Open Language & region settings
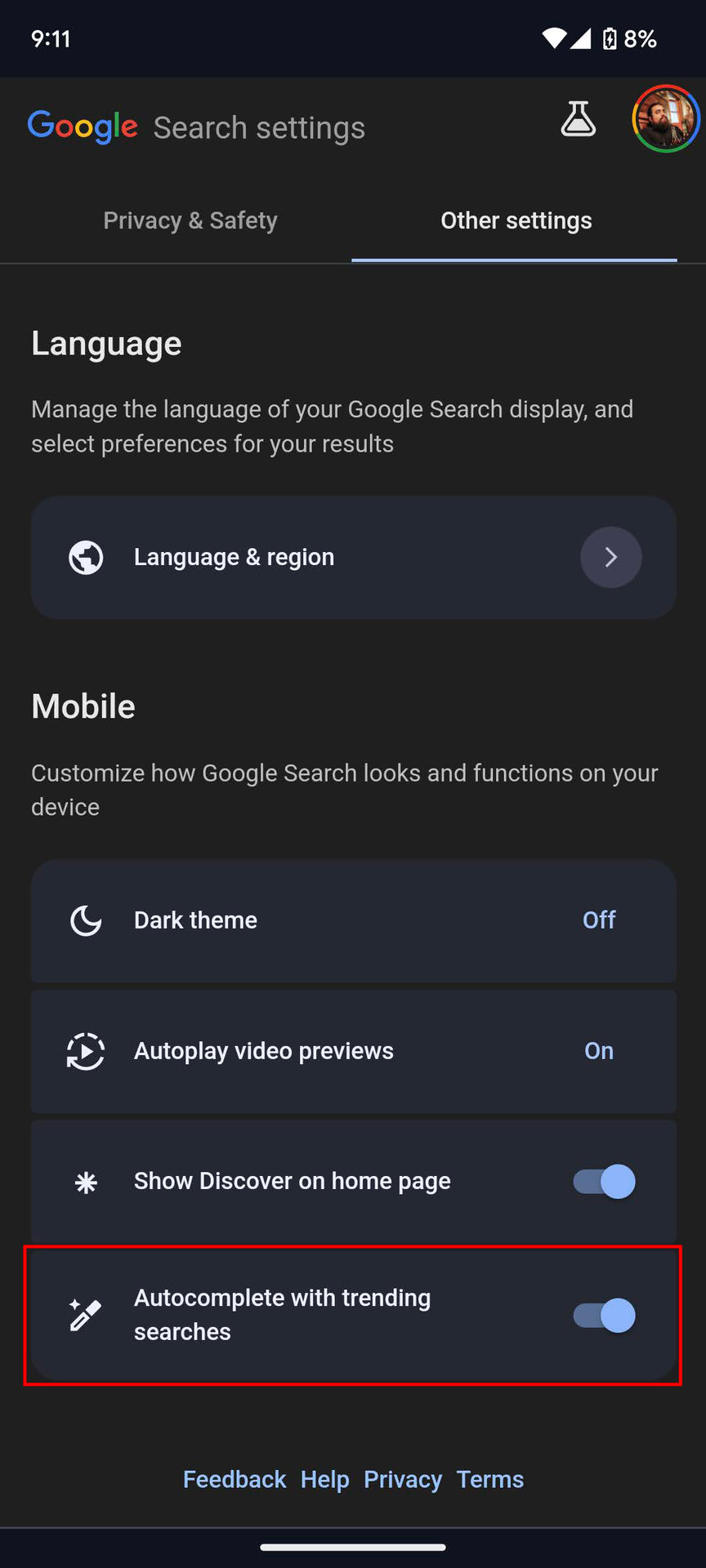Screen dimensions: 706x1568 pyautogui.click(x=353, y=557)
